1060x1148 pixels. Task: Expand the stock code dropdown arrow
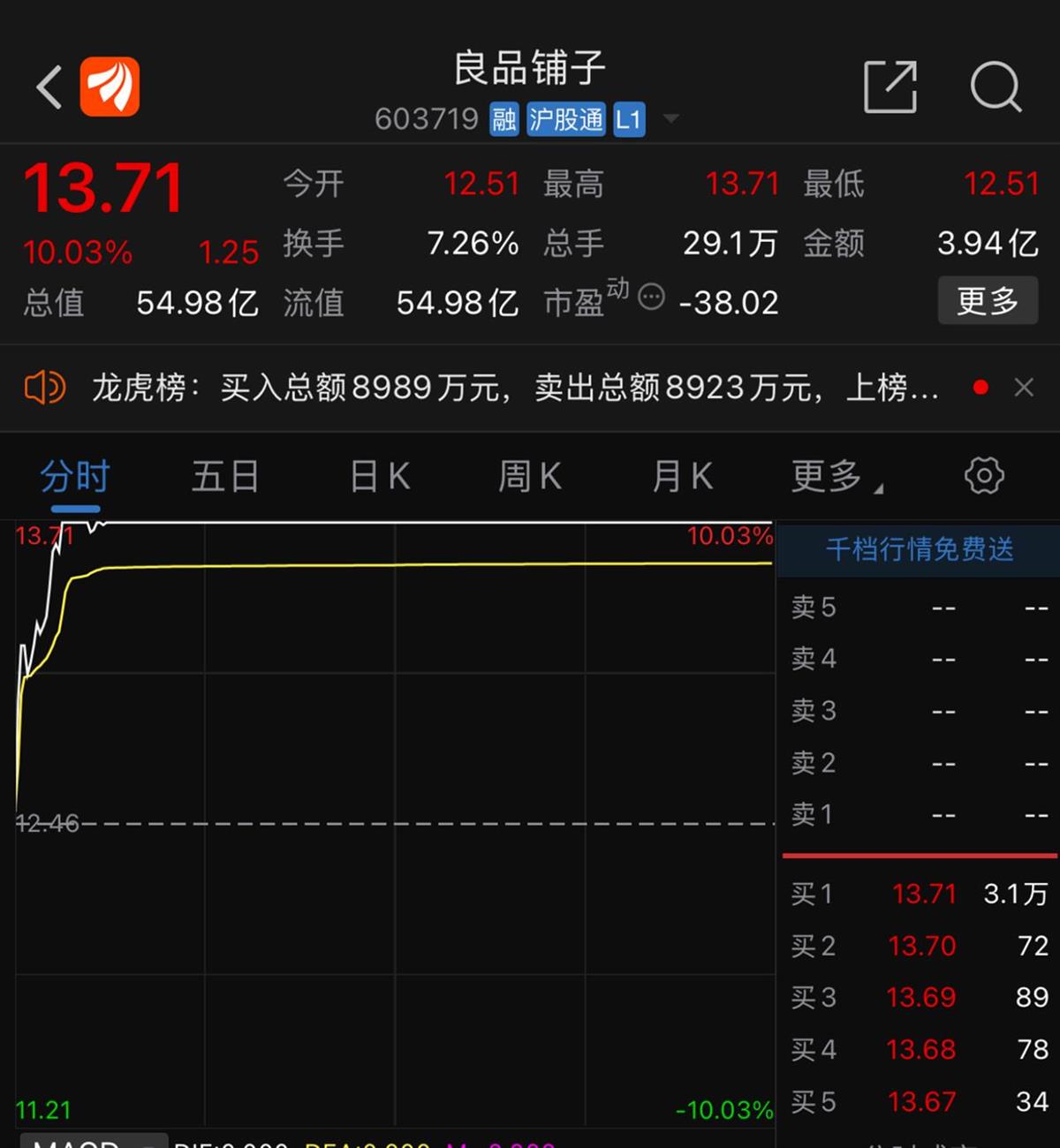[671, 118]
